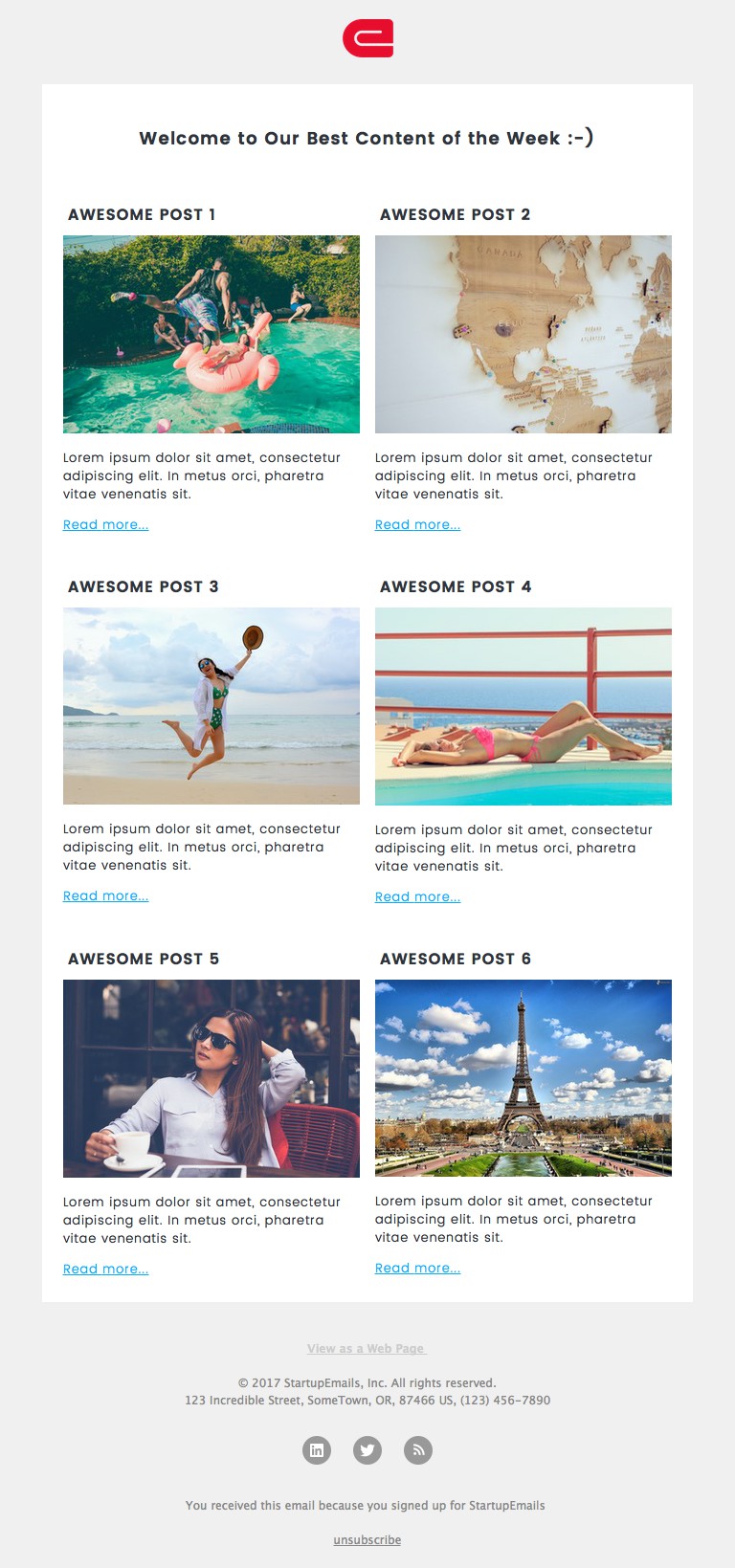Open the pool party image of Post 1

[212, 334]
